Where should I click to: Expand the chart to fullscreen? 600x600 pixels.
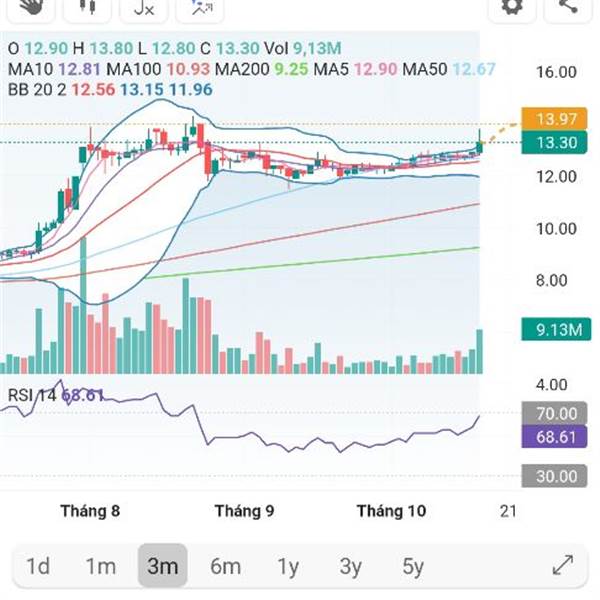562,566
